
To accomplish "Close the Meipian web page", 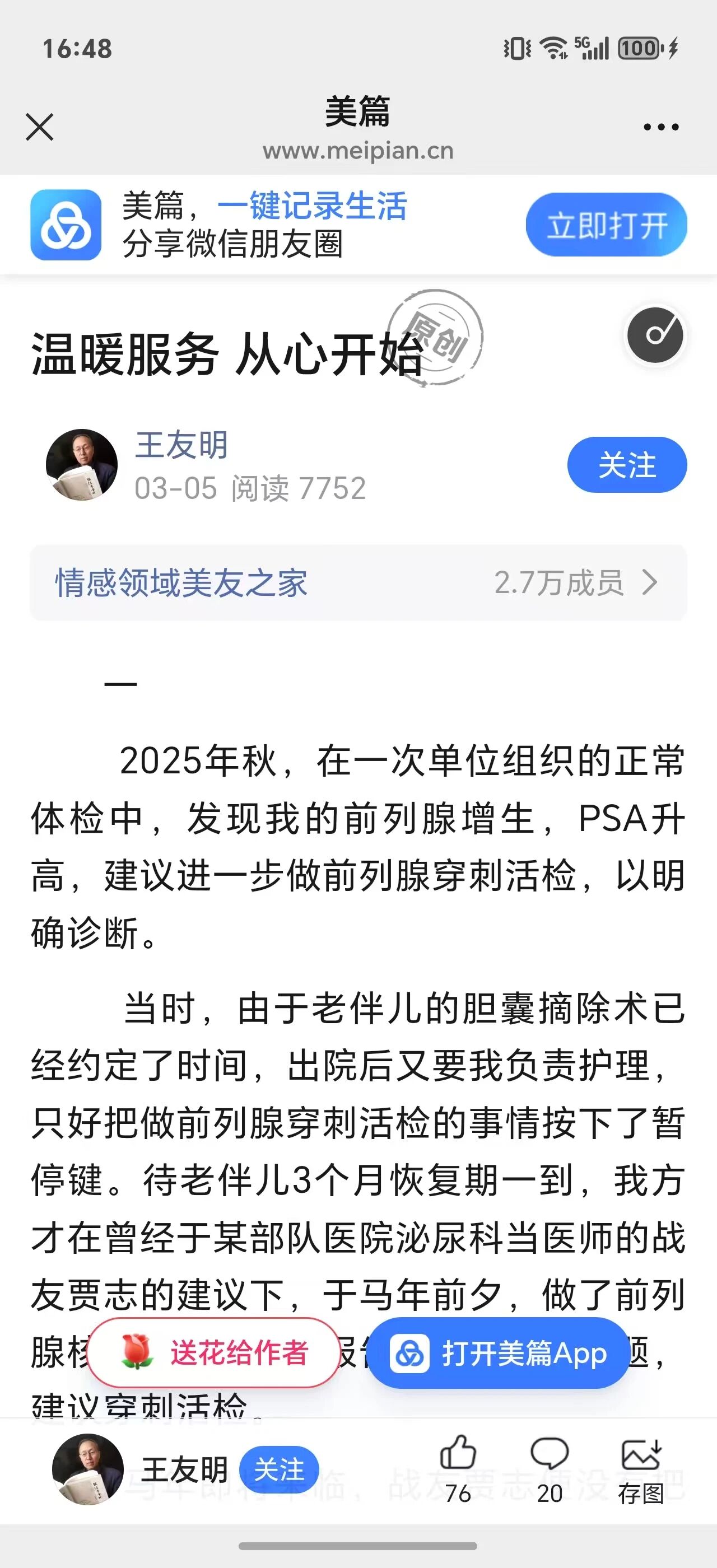I will pos(40,127).
